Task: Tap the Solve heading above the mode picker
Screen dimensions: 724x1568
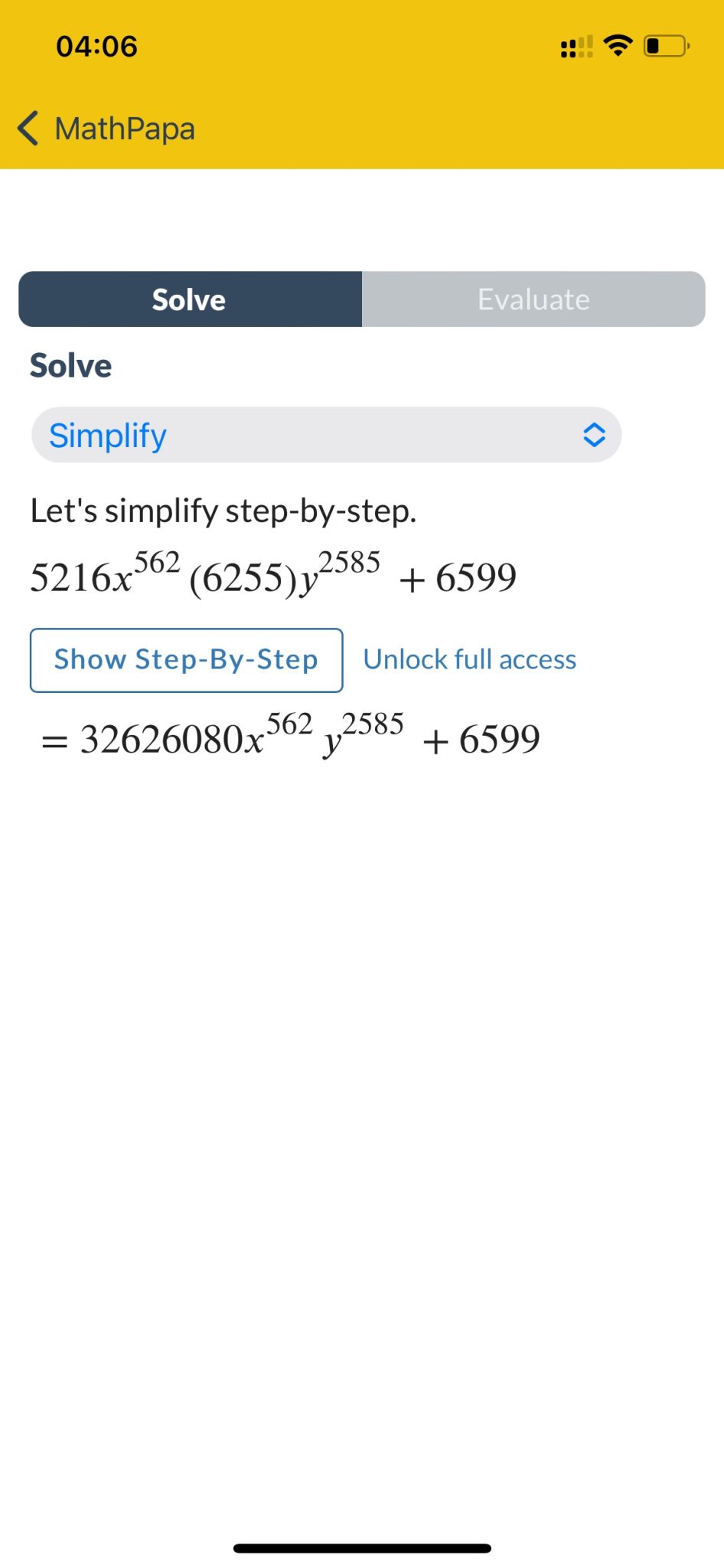Action: click(70, 365)
